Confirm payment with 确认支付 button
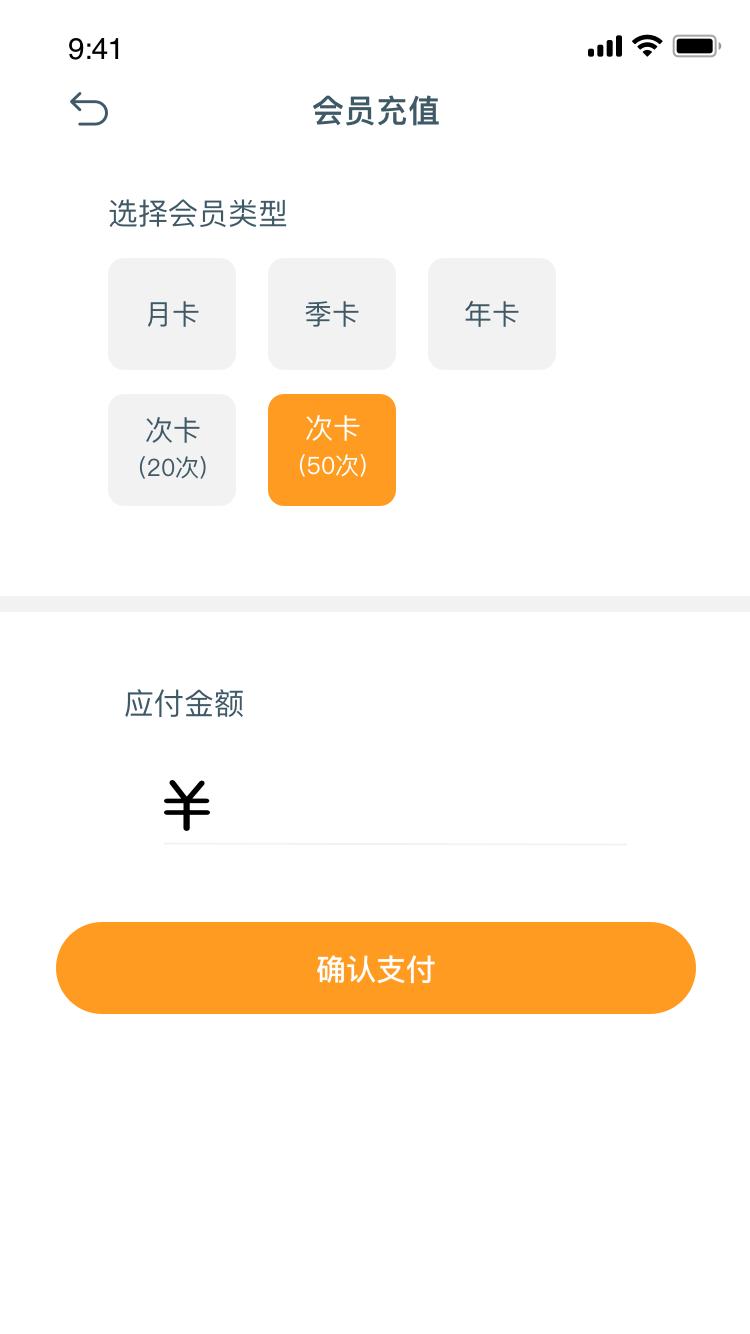 point(376,968)
